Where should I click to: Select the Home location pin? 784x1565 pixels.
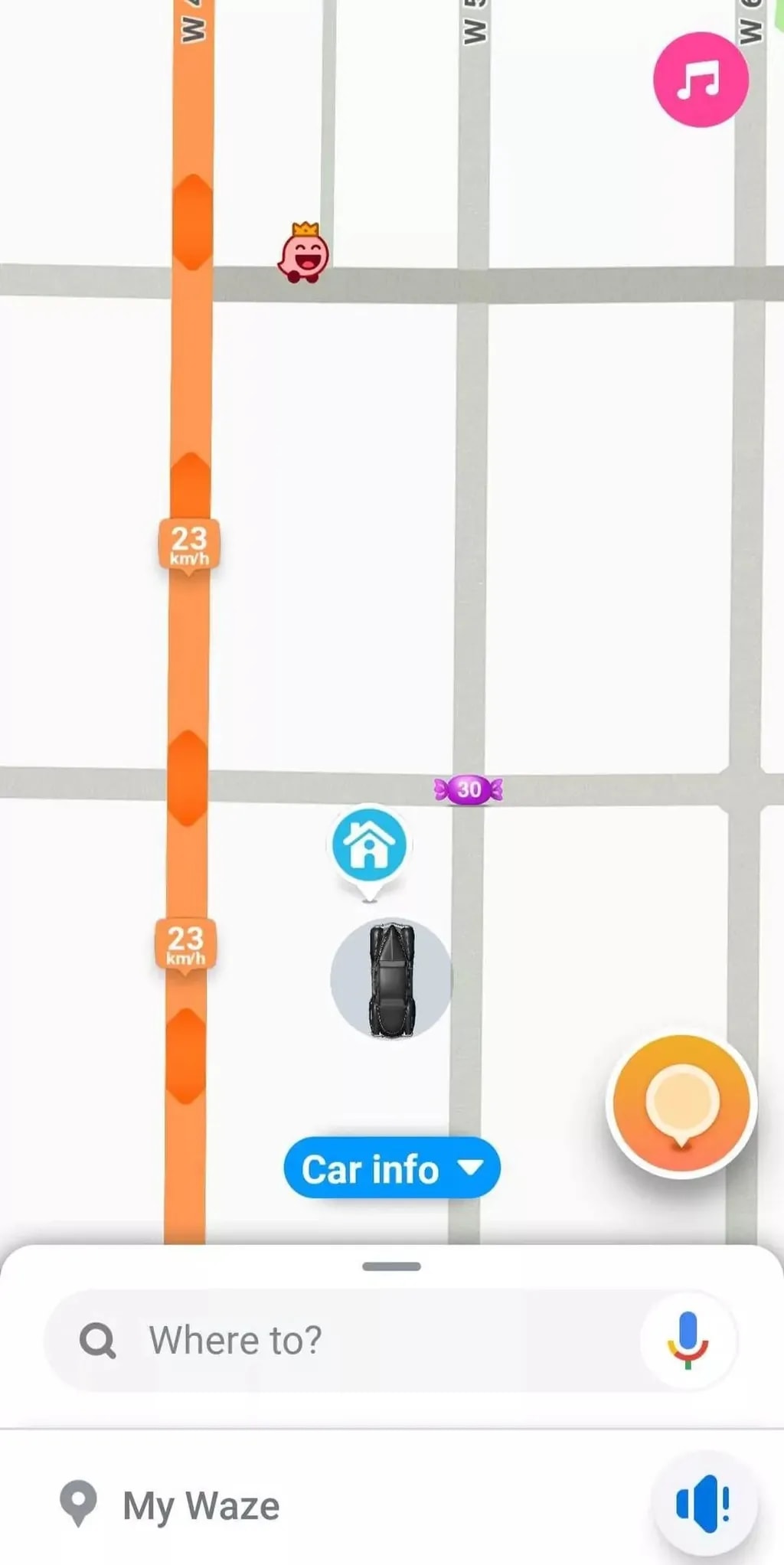370,845
